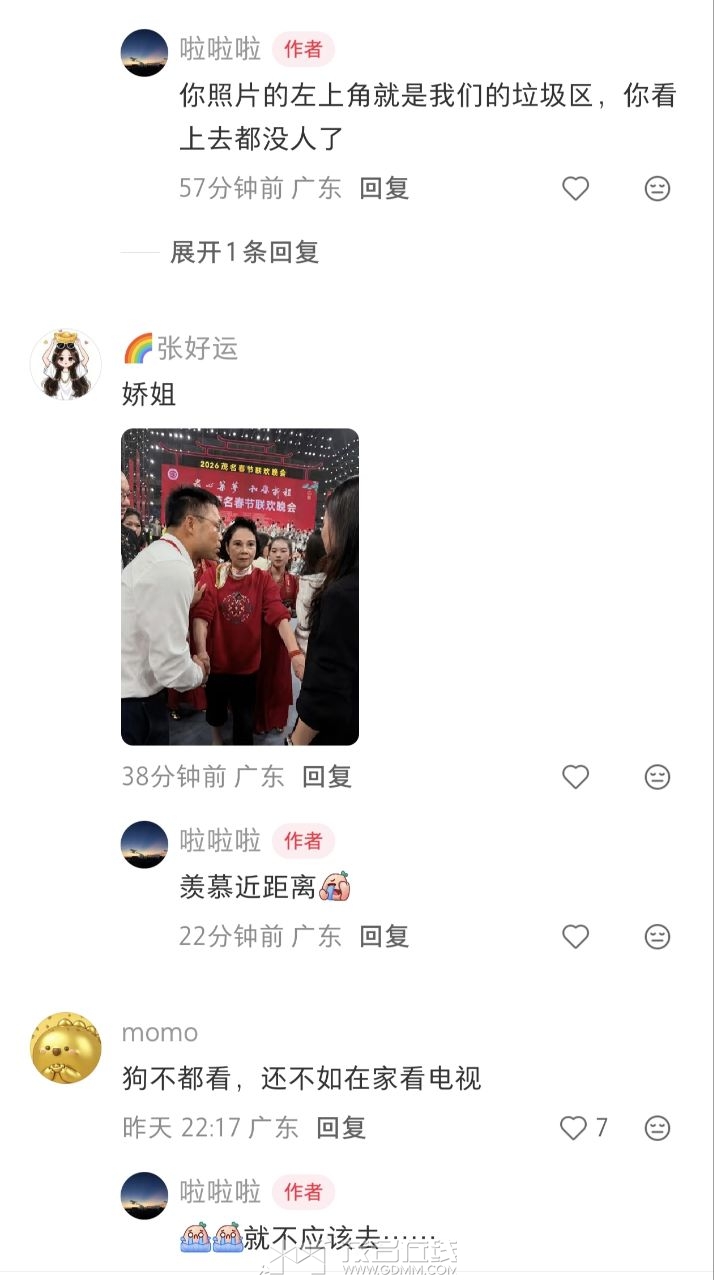Dislike the author's 羡慕近距离 reply
Viewport: 714px width, 1280px height.
[657, 936]
